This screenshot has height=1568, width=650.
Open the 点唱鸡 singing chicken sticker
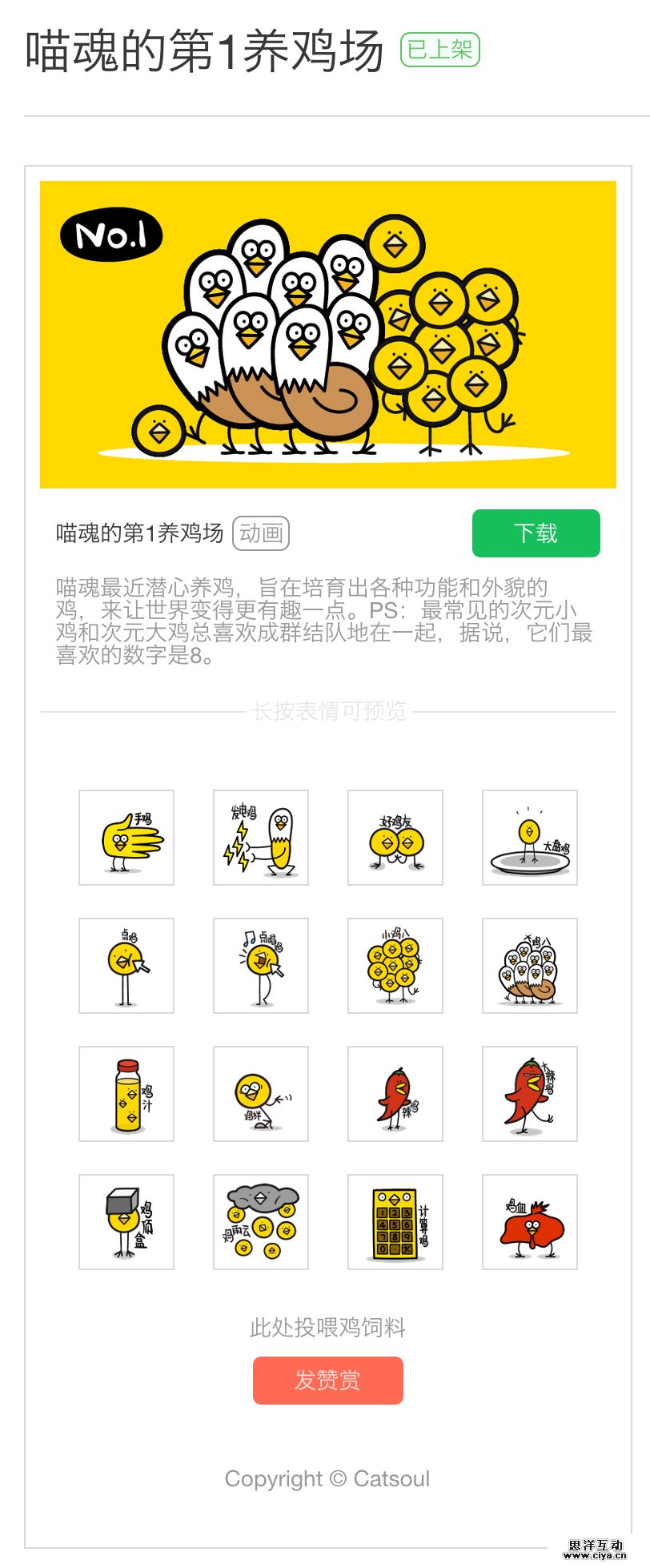tap(260, 966)
